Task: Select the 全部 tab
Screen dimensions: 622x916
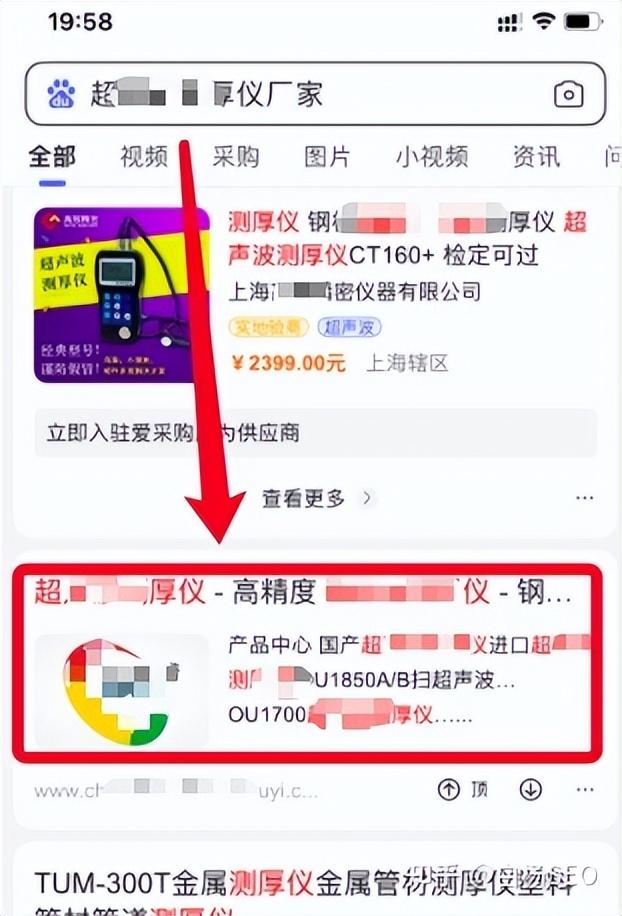Action: pos(52,157)
